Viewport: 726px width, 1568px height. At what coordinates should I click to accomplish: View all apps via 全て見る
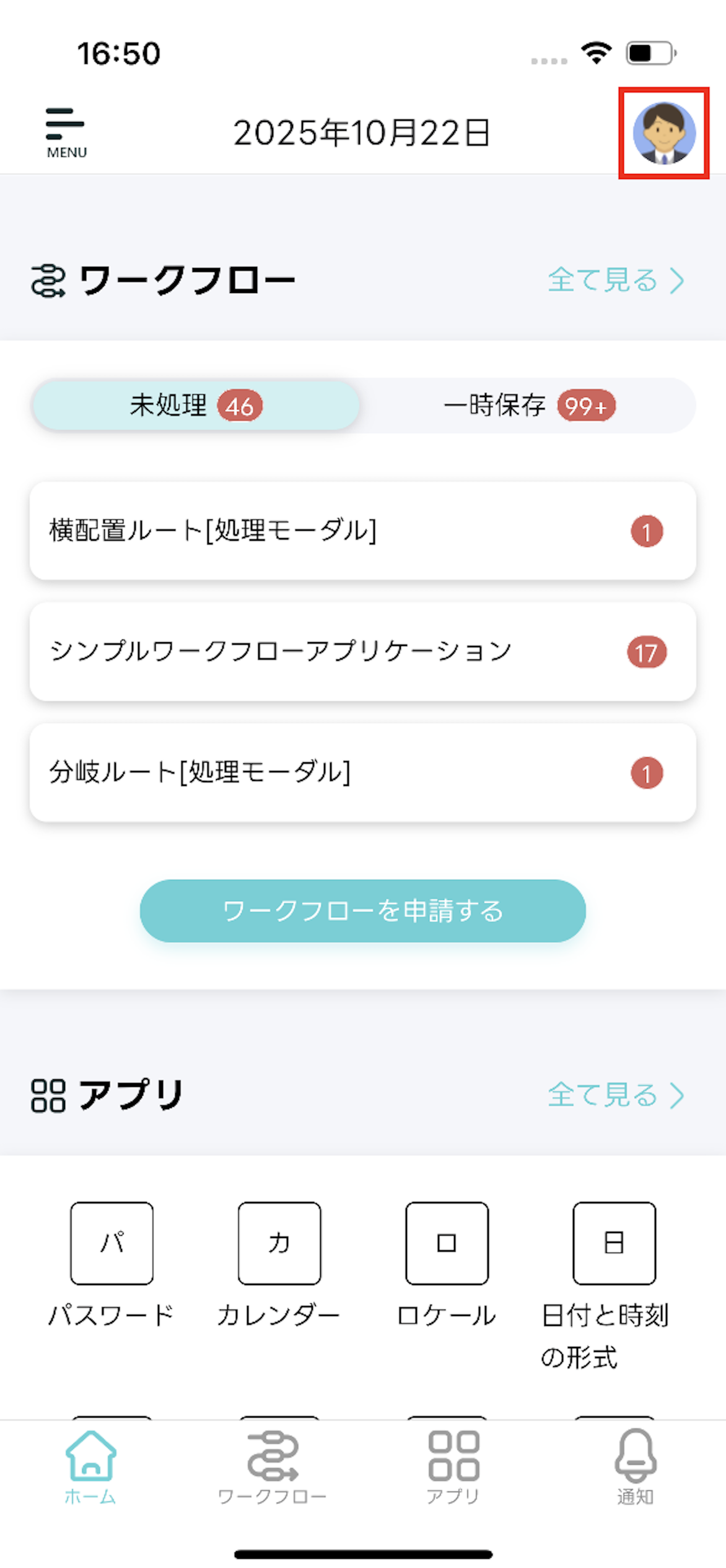[616, 1095]
